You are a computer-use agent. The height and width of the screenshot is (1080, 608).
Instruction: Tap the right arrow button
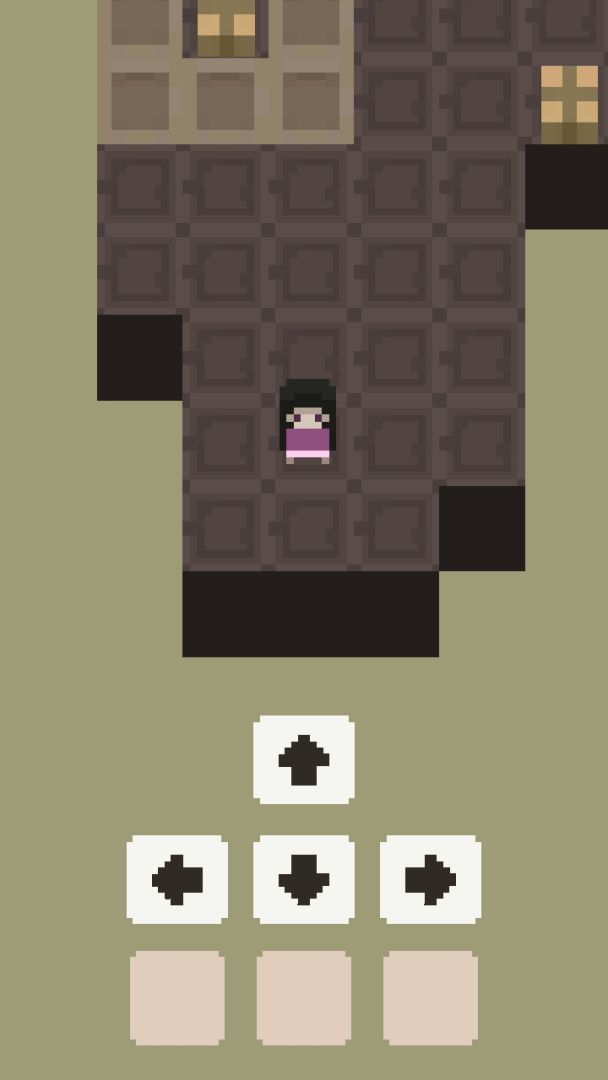[430, 880]
